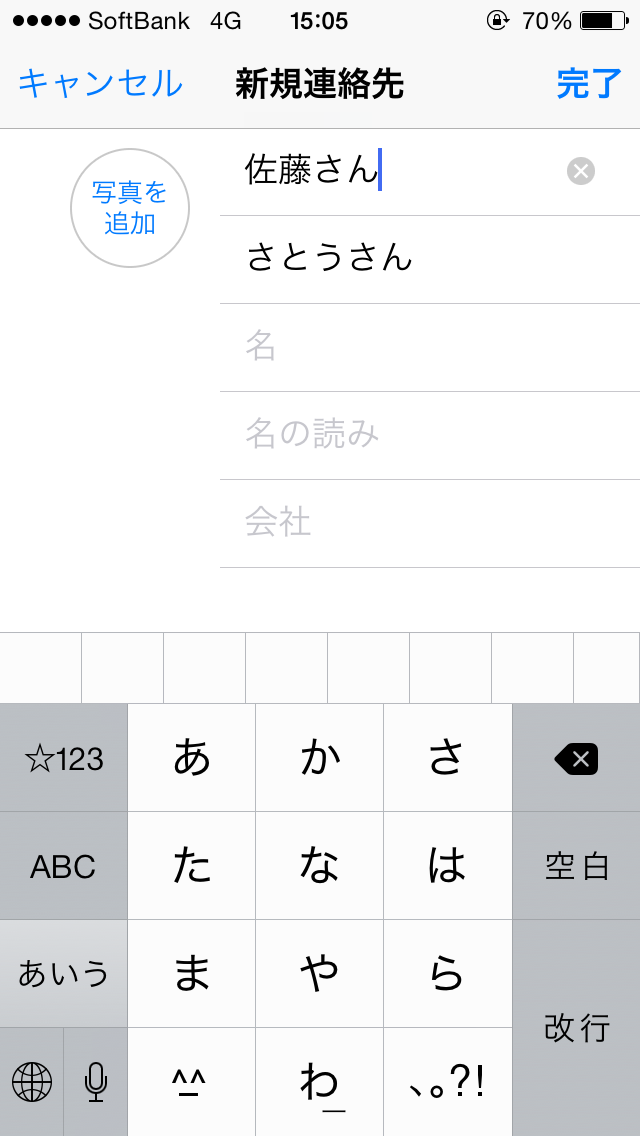This screenshot has width=640, height=1136.
Task: Clear the 佐藤さん name field
Action: [x=581, y=172]
